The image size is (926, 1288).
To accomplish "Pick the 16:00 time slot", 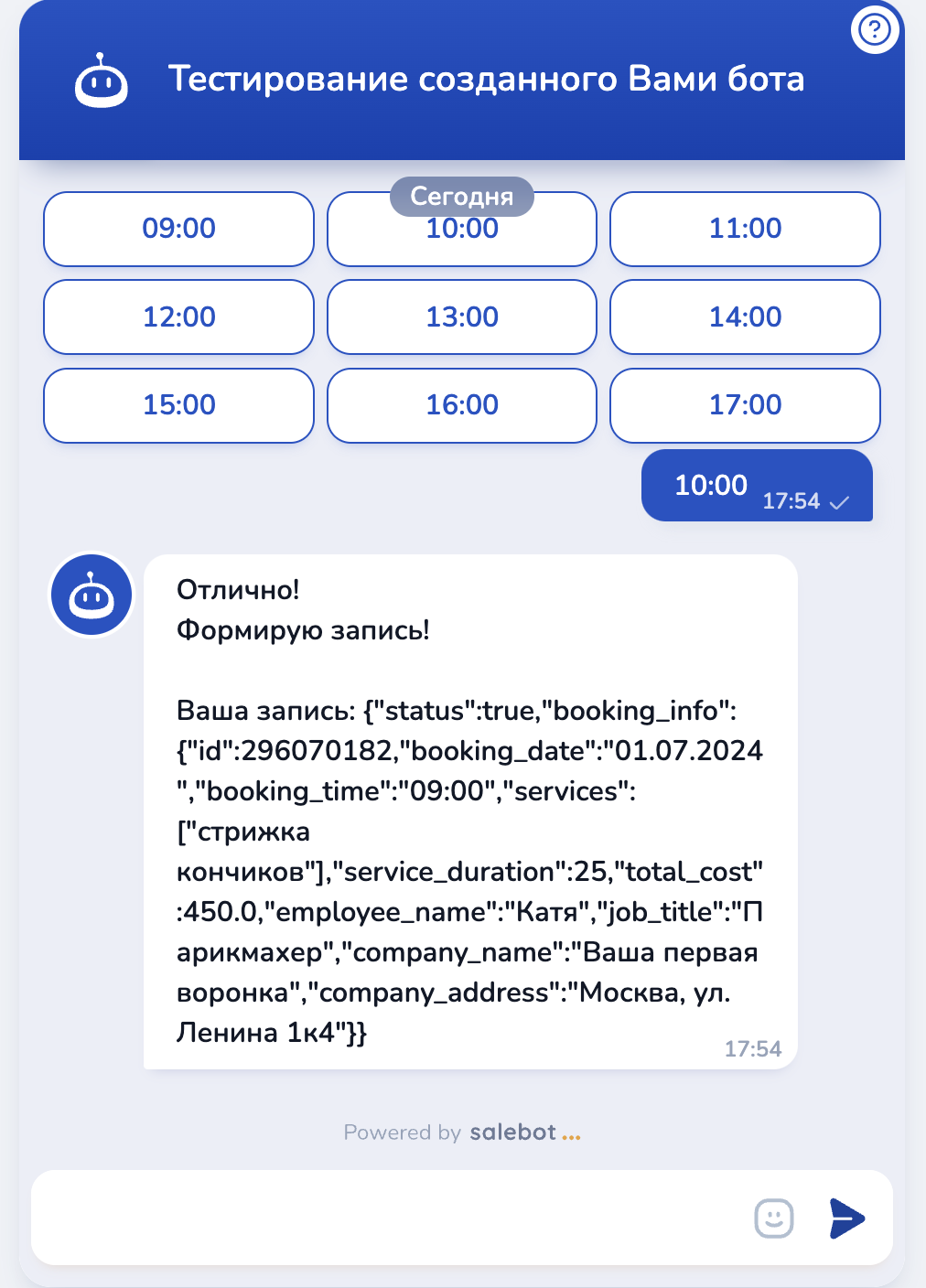I will [462, 405].
